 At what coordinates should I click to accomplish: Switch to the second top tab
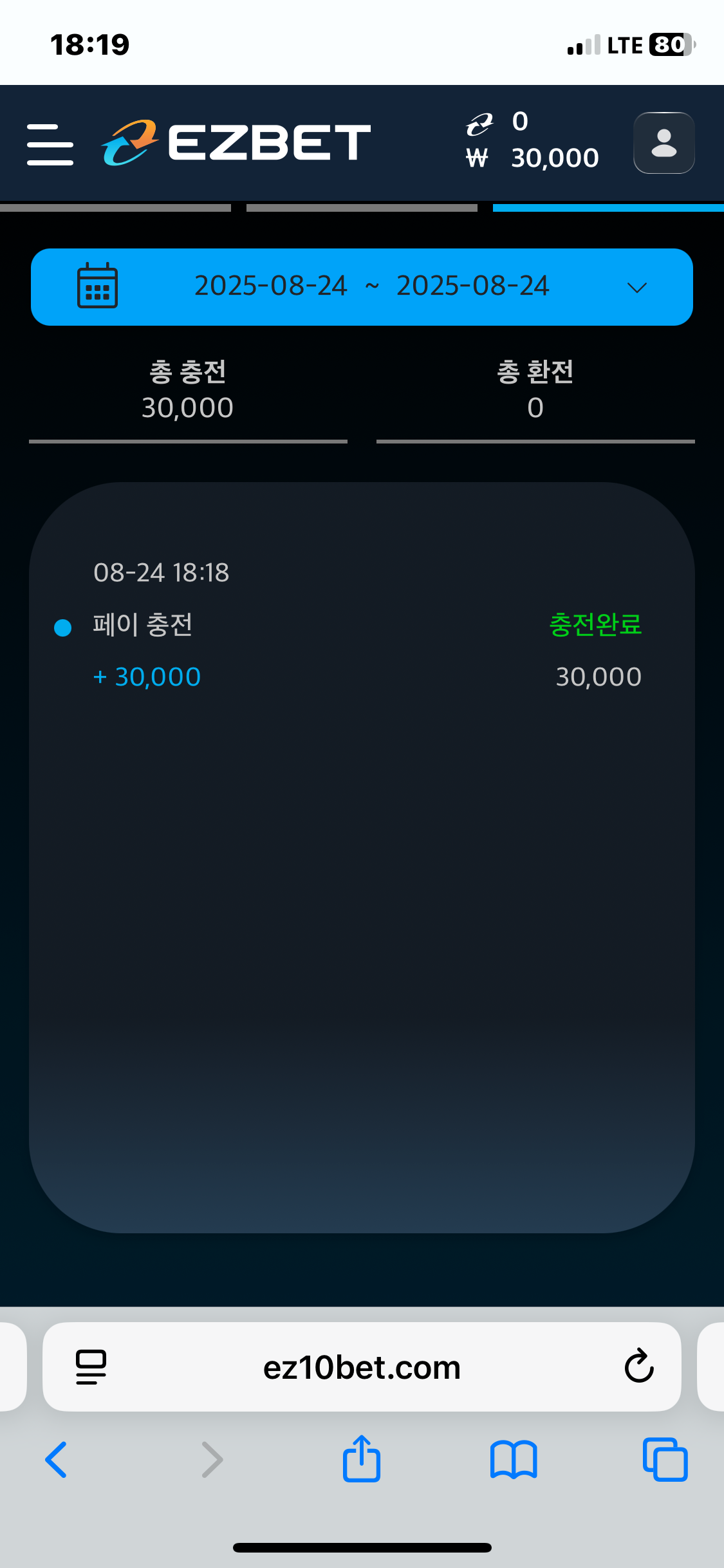[362, 207]
